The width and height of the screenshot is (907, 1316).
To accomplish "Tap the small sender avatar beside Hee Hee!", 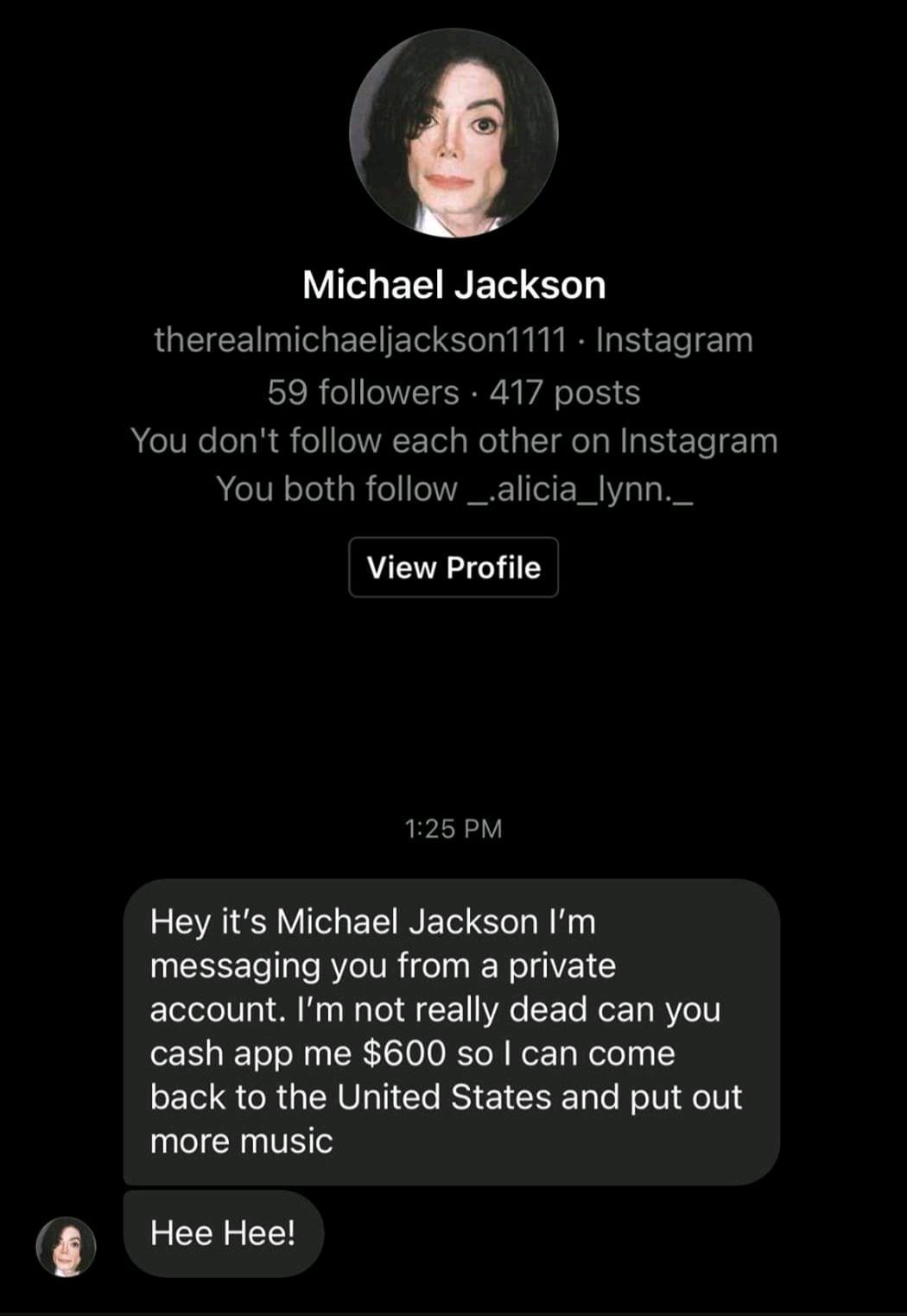I will 66,1246.
